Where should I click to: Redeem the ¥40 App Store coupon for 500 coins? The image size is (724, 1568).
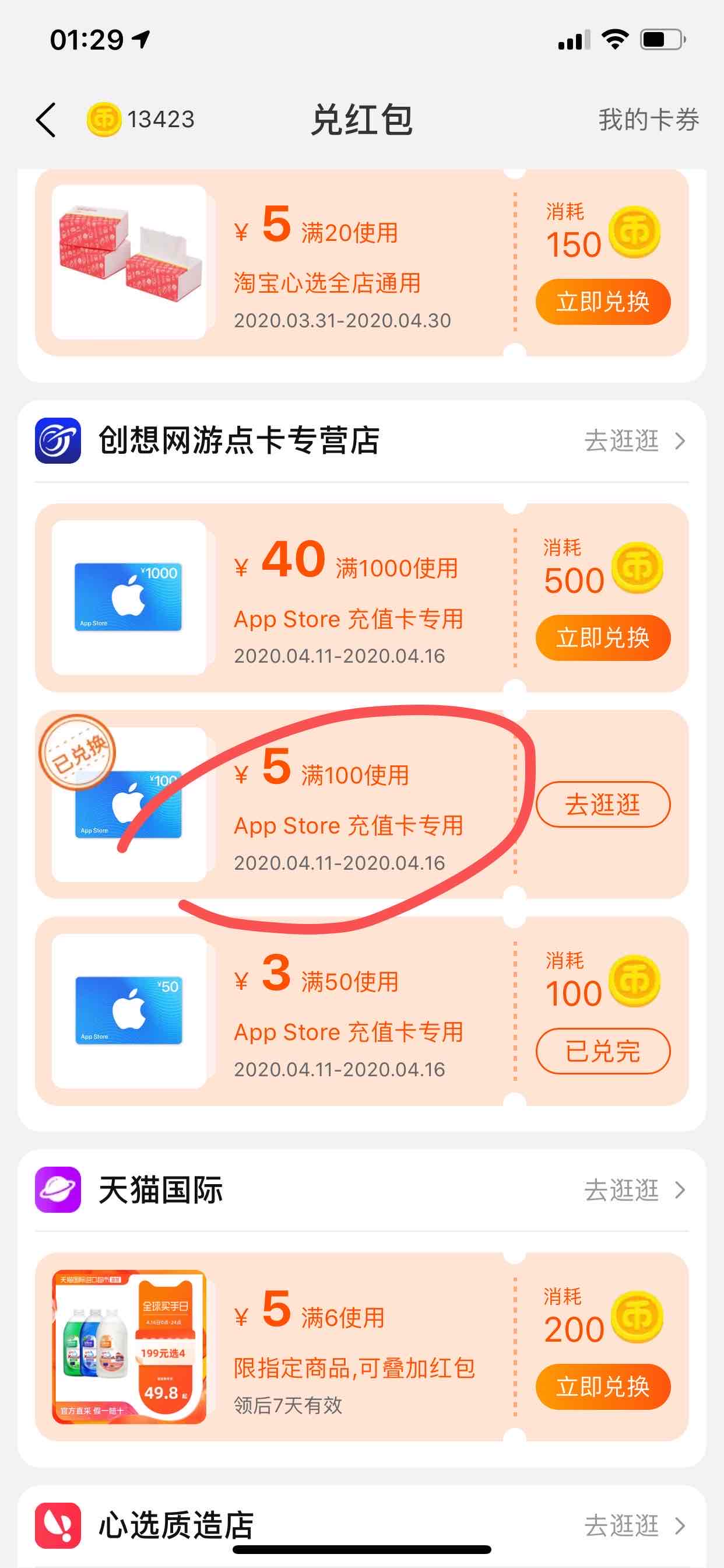tap(602, 638)
